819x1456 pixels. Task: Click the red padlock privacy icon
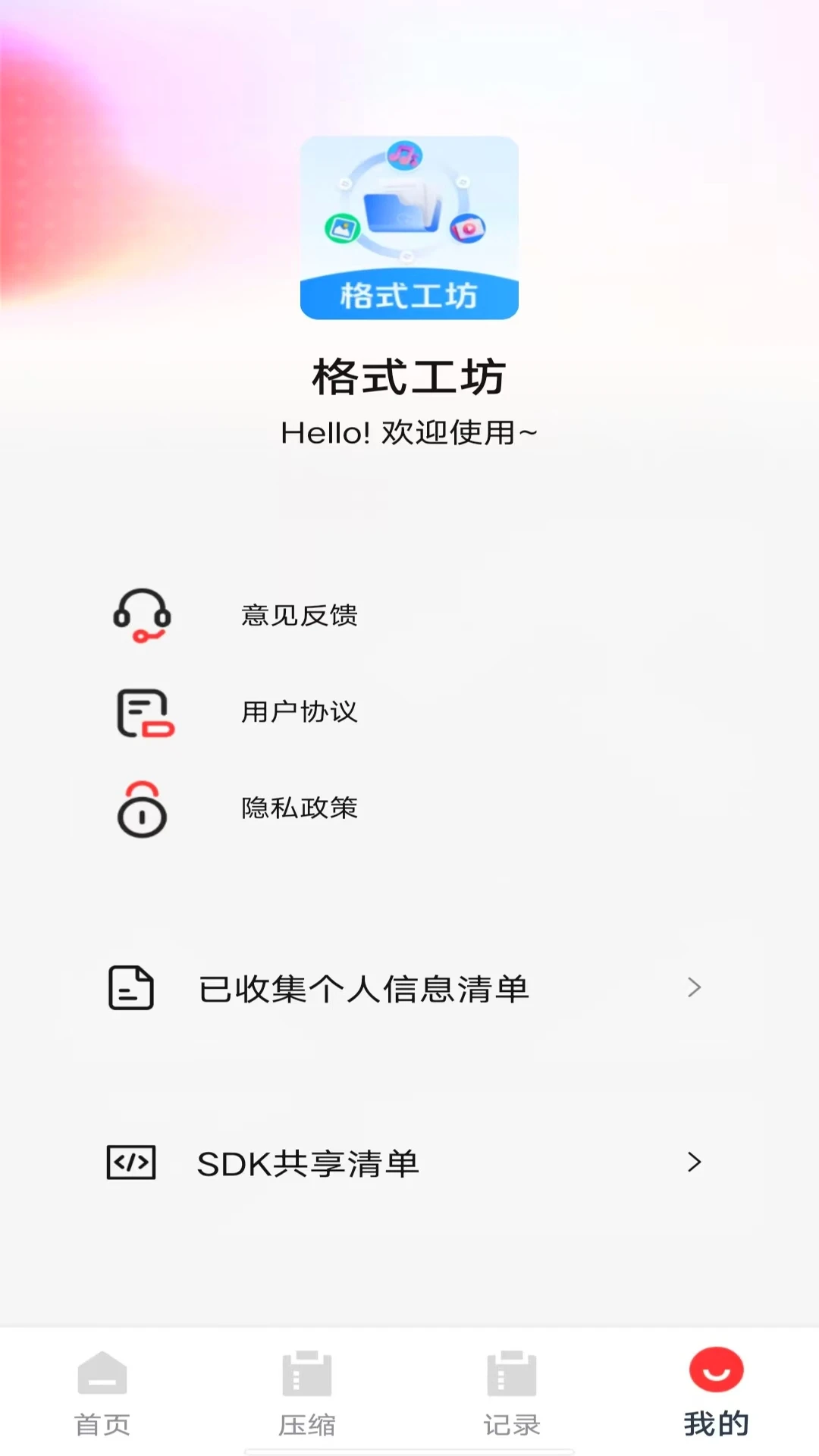pos(141,808)
